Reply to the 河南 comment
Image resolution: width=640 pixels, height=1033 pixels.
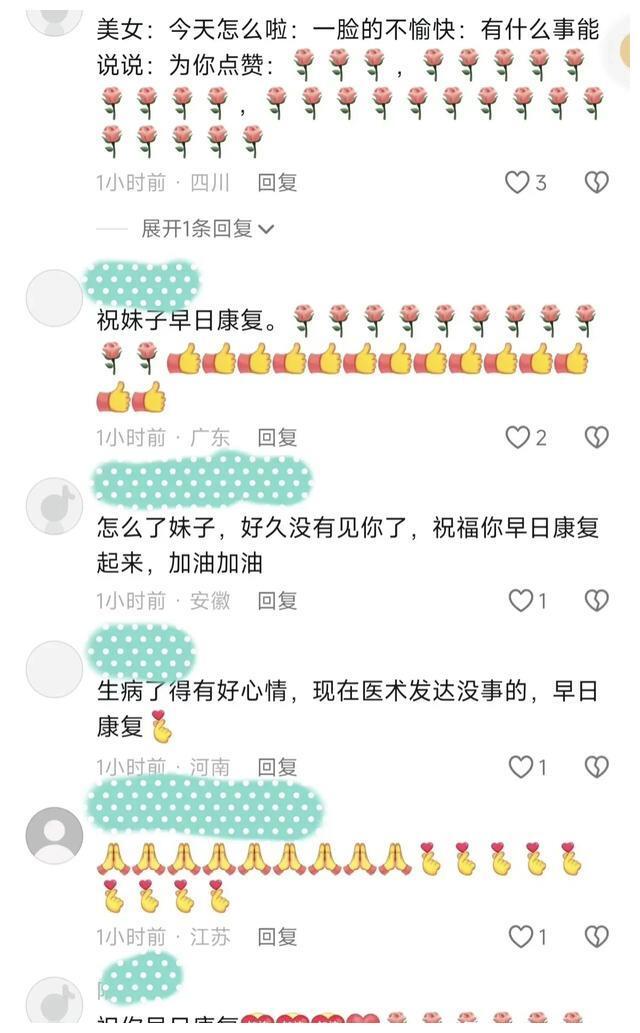point(277,766)
